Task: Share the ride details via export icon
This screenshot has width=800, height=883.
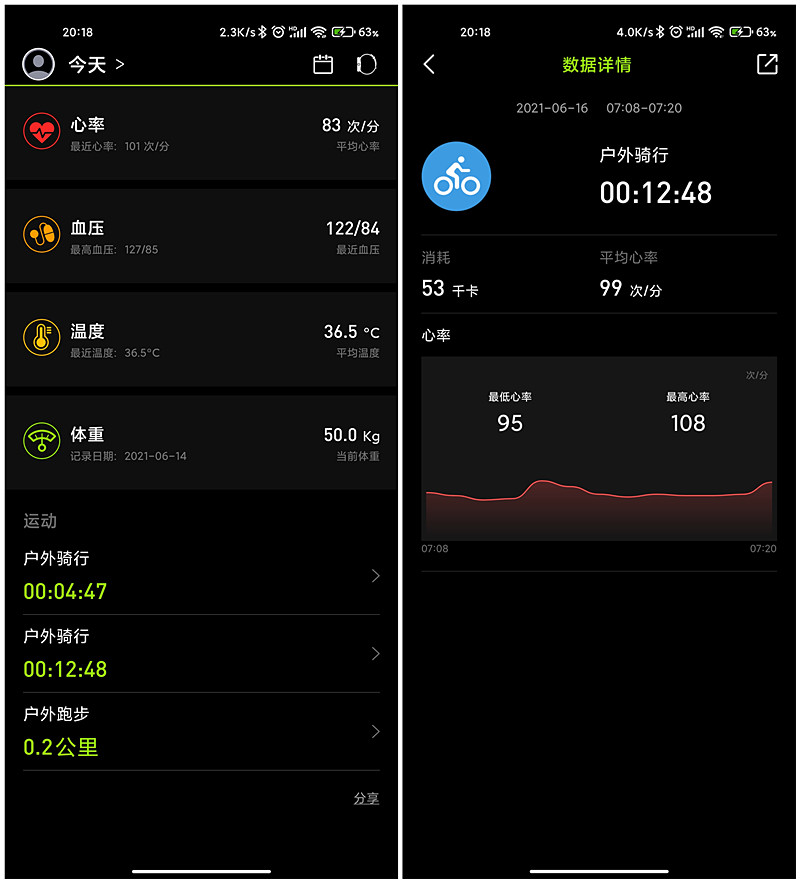Action: coord(767,64)
